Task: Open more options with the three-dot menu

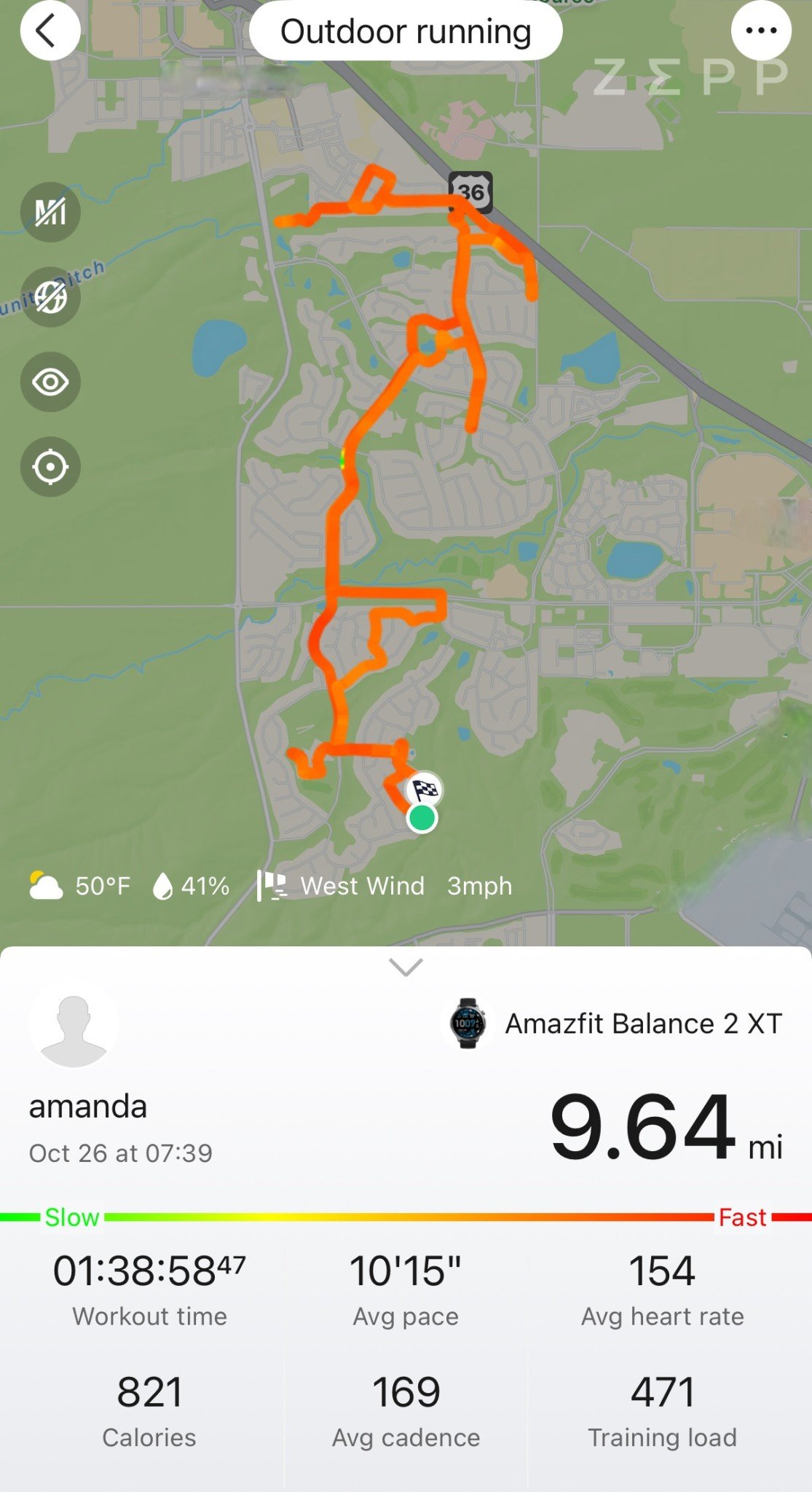Action: [x=762, y=31]
